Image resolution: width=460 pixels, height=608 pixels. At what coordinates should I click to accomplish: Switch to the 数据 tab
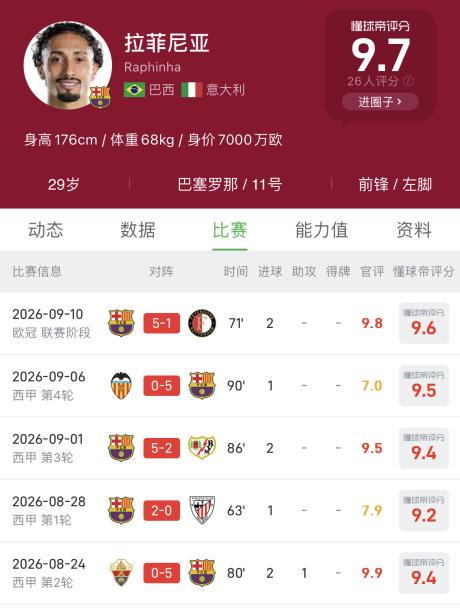click(x=138, y=230)
